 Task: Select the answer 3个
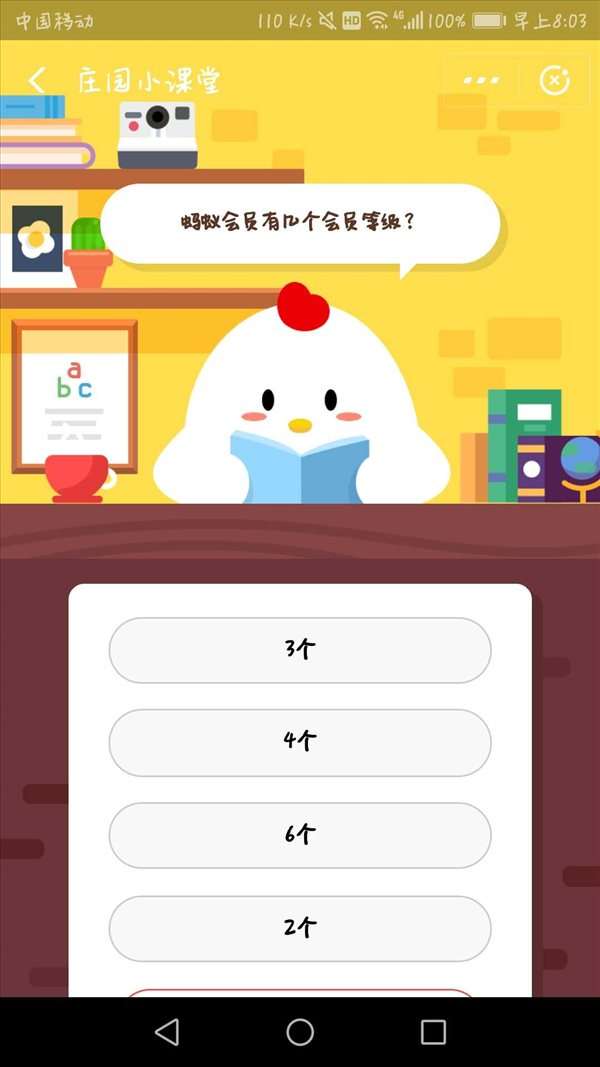point(300,650)
